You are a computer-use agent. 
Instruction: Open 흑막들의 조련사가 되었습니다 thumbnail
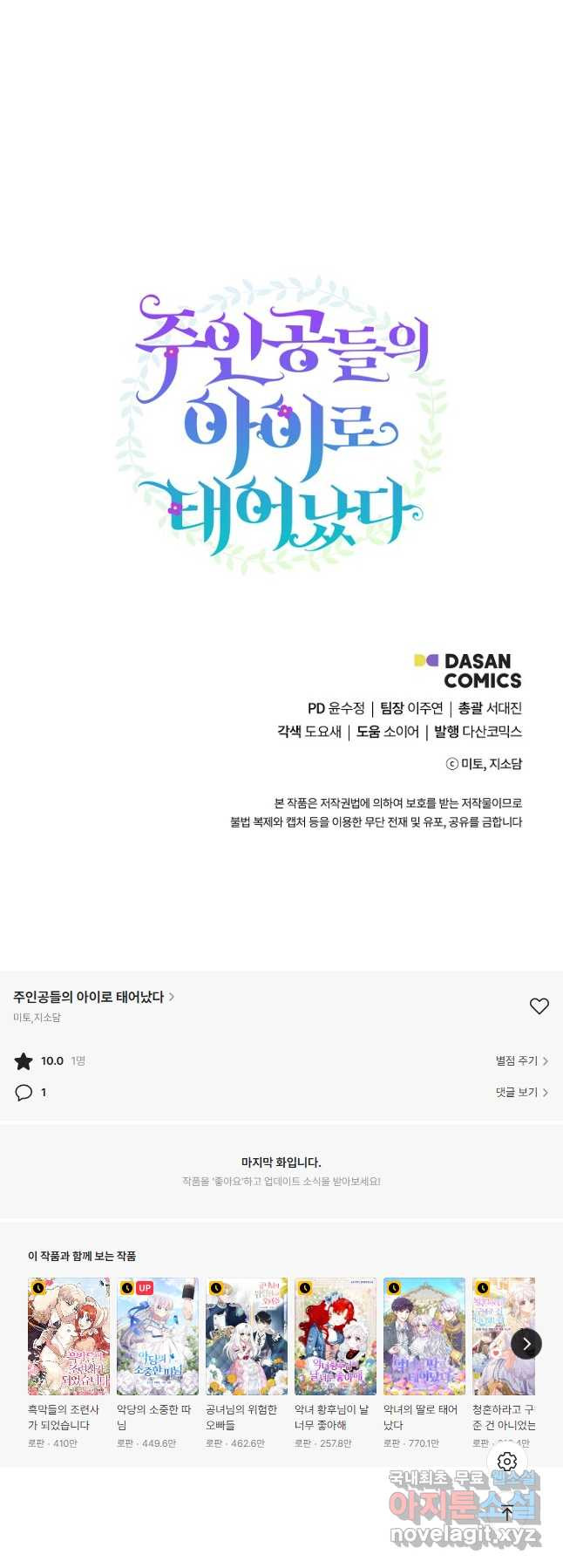click(x=69, y=1336)
